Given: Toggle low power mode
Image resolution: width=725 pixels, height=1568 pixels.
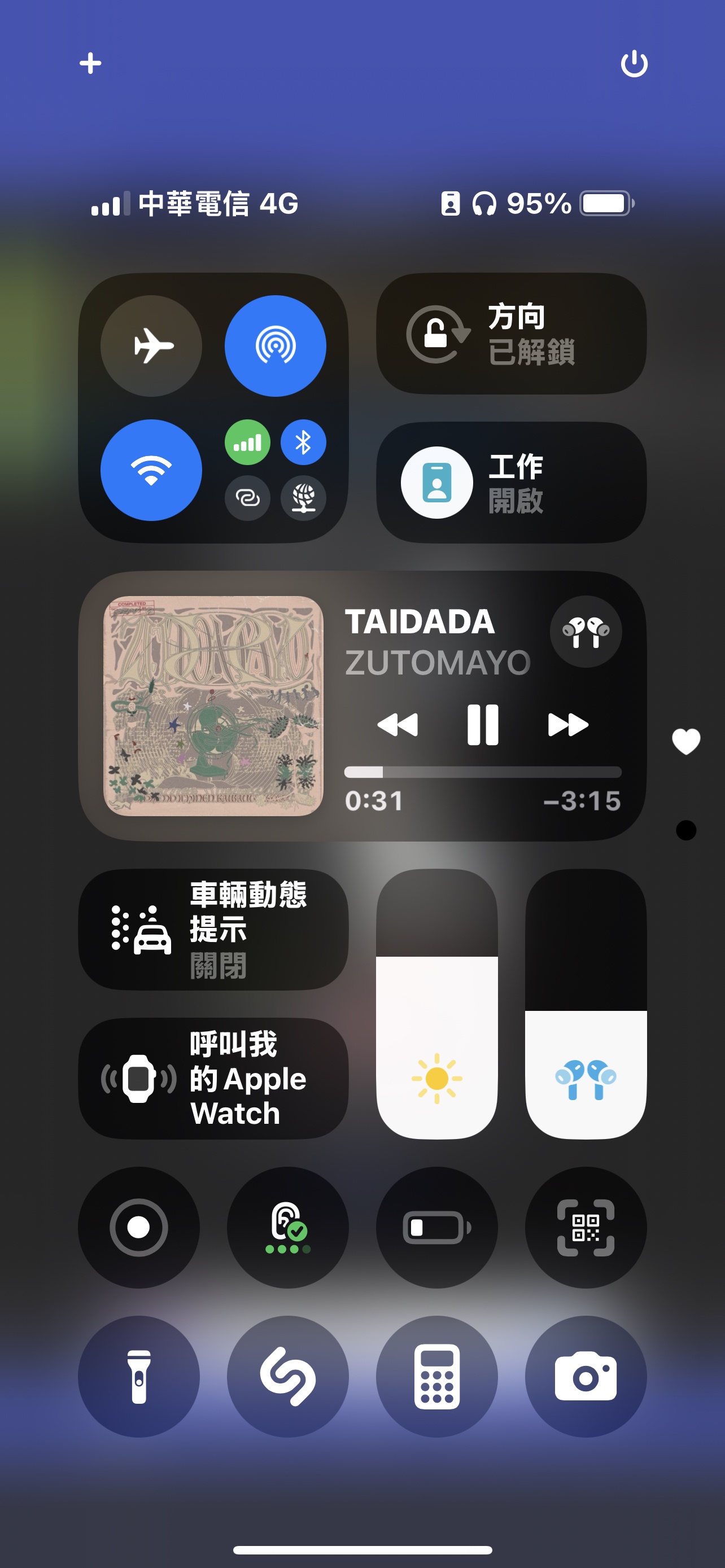Looking at the screenshot, I should tap(436, 1227).
